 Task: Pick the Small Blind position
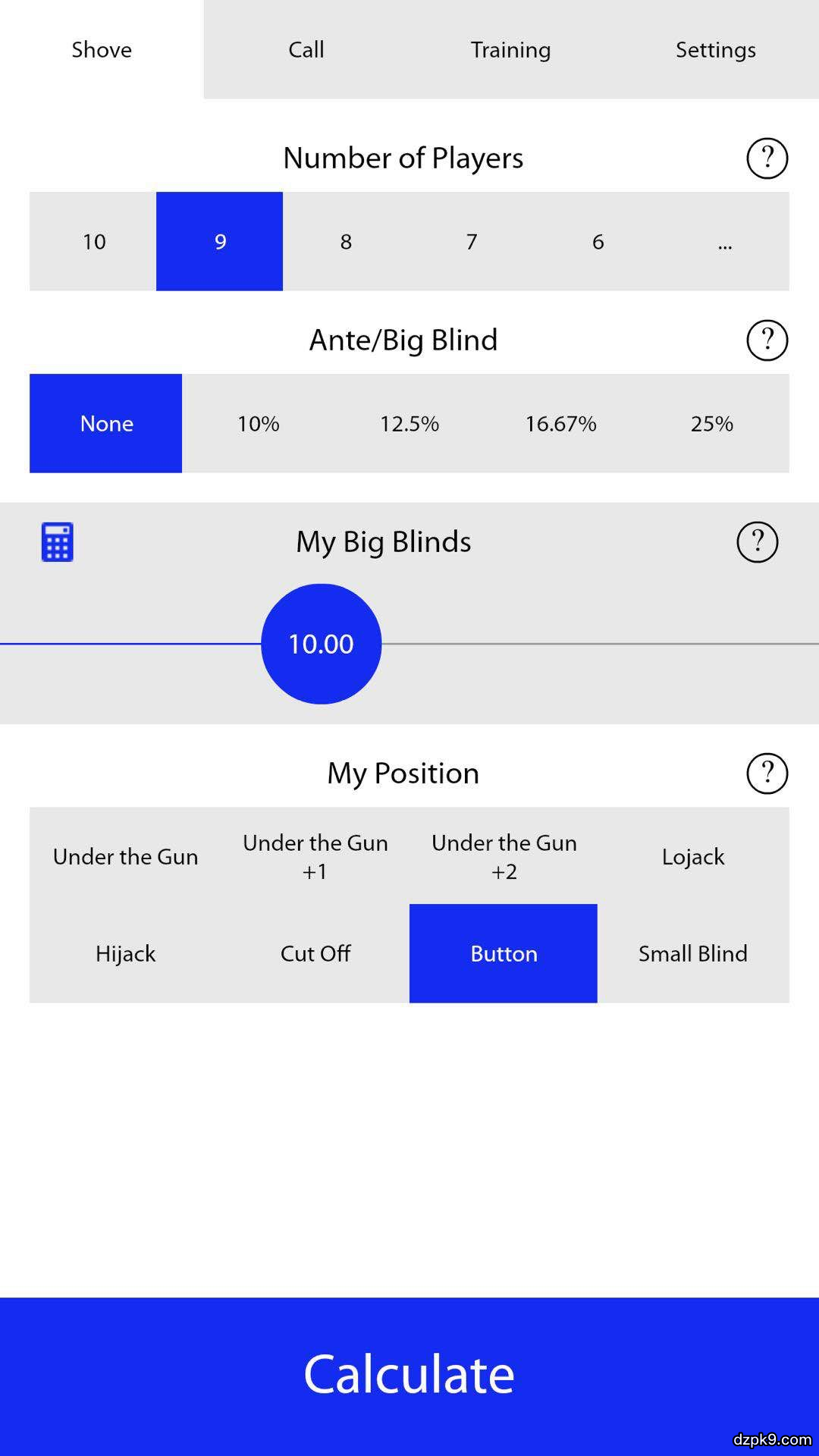pos(692,954)
